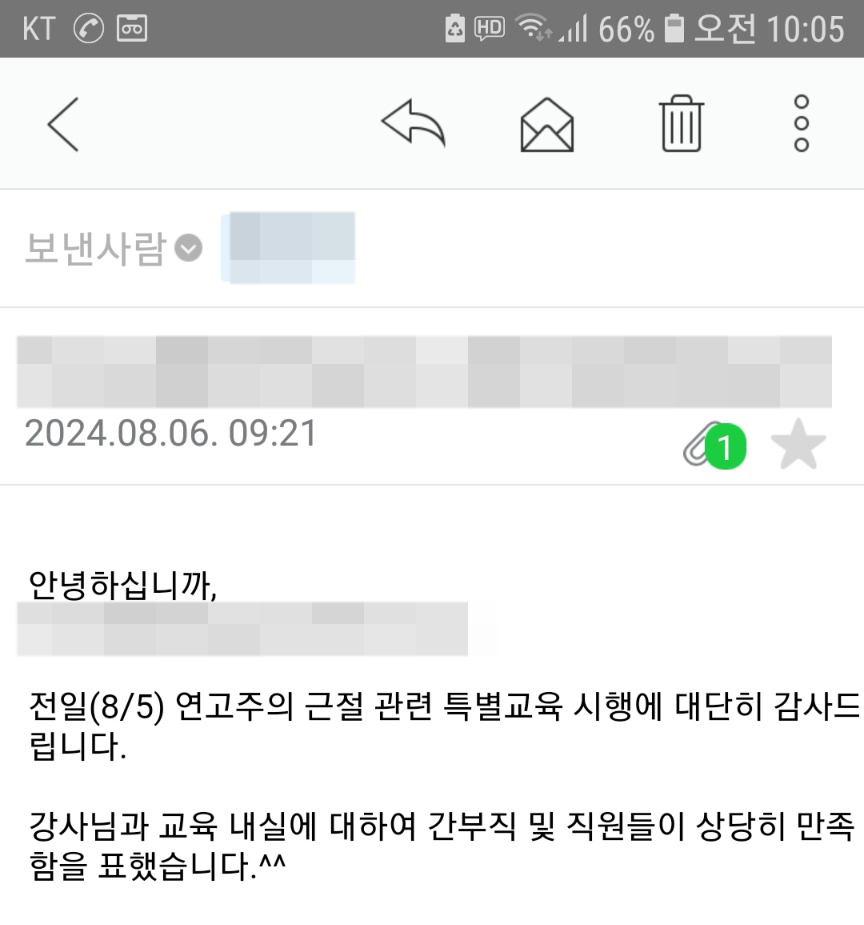
Task: Expand sender details next to 보낸사람
Action: 188,248
